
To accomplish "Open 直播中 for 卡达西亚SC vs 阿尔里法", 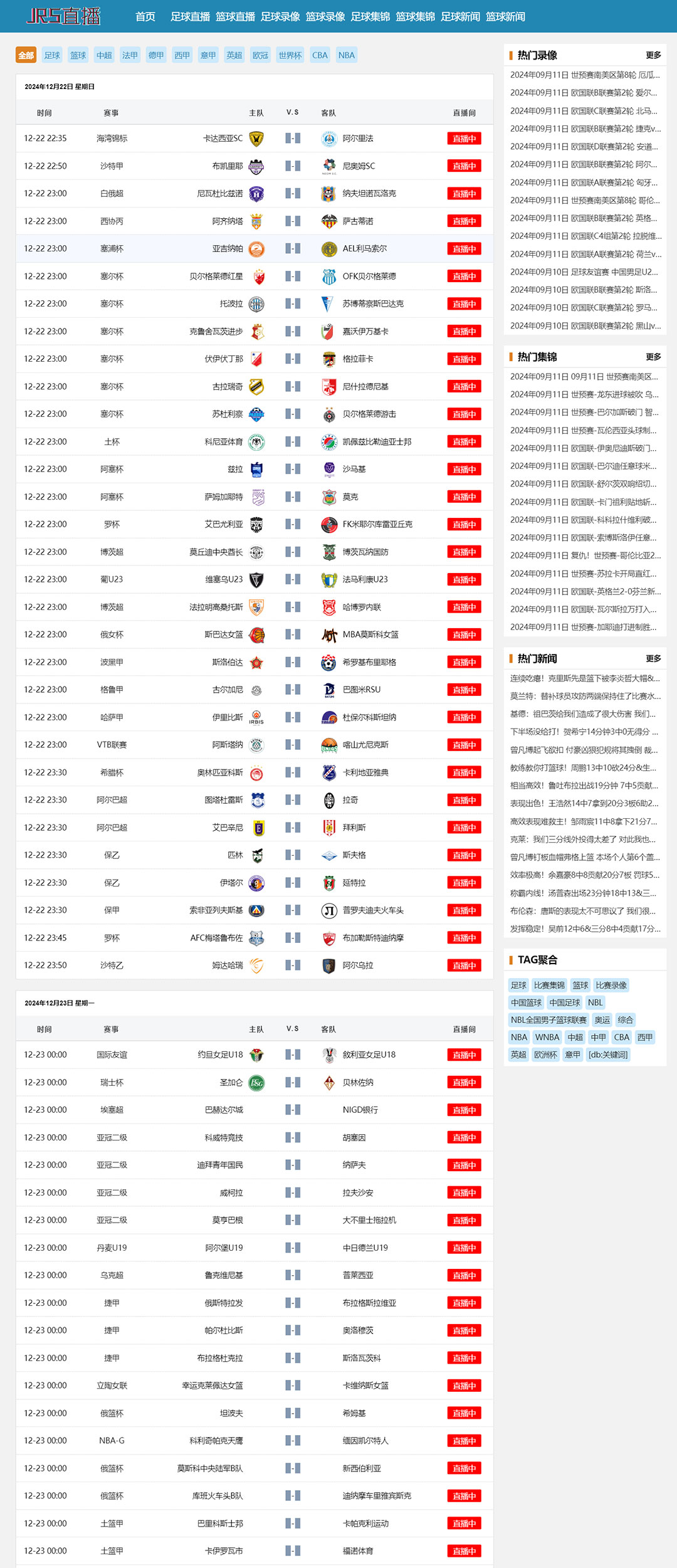I will point(464,139).
